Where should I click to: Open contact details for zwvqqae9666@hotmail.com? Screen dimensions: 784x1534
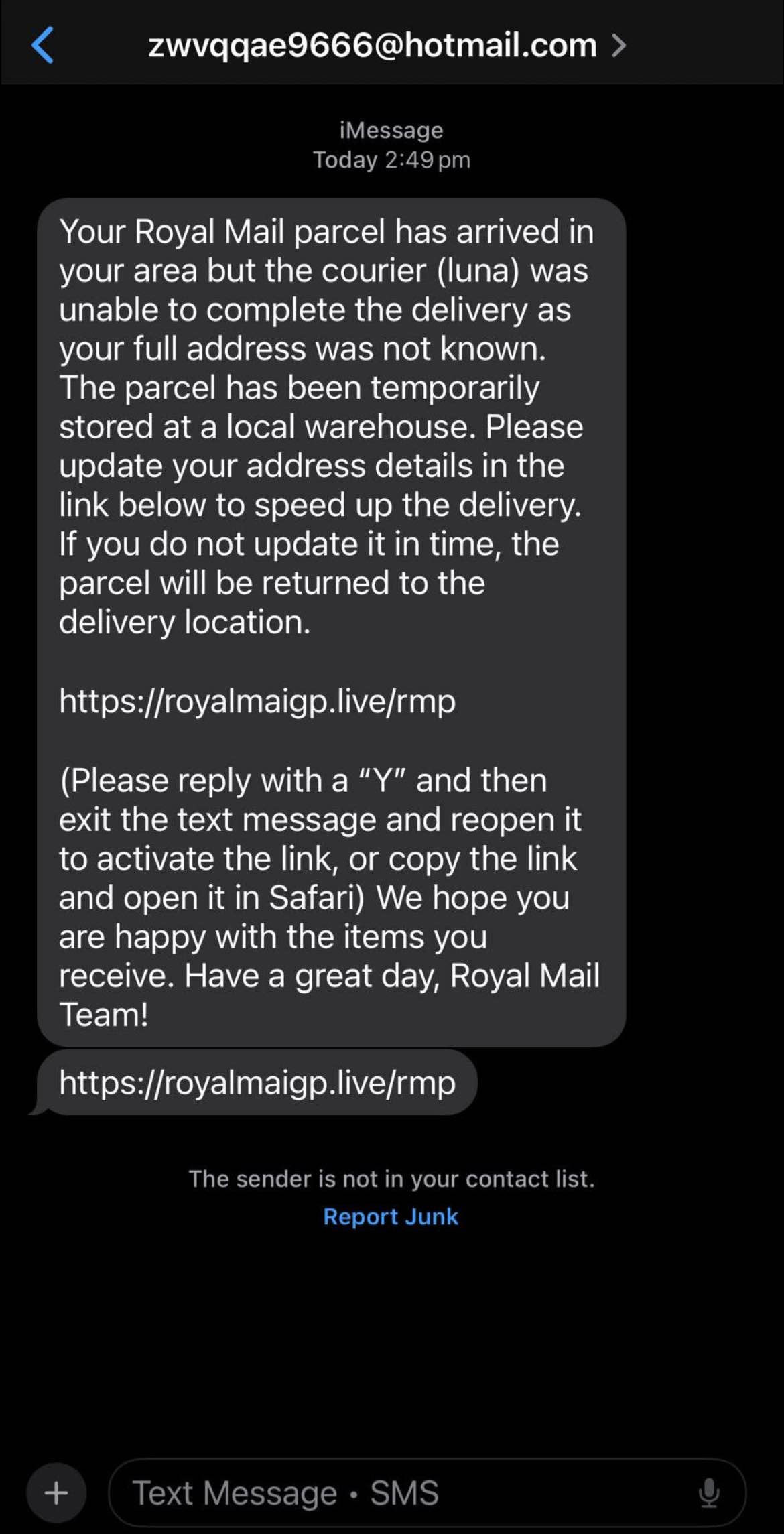tap(387, 46)
